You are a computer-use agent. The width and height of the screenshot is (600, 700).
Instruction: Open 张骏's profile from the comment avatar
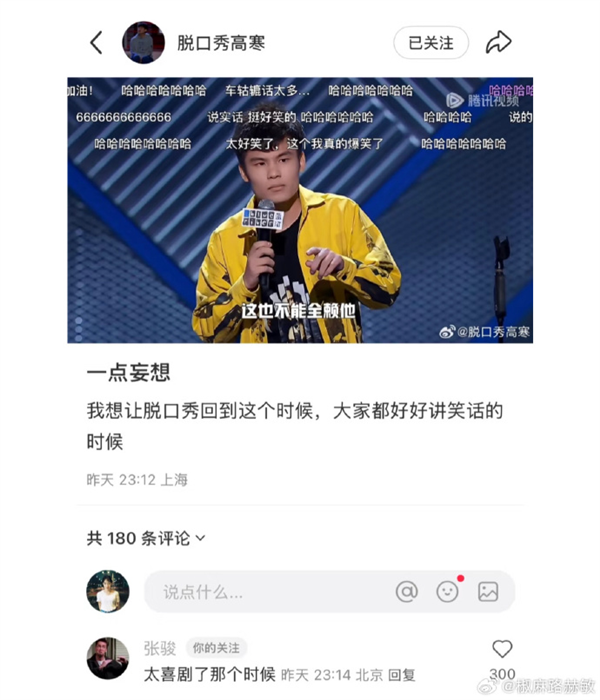108,658
